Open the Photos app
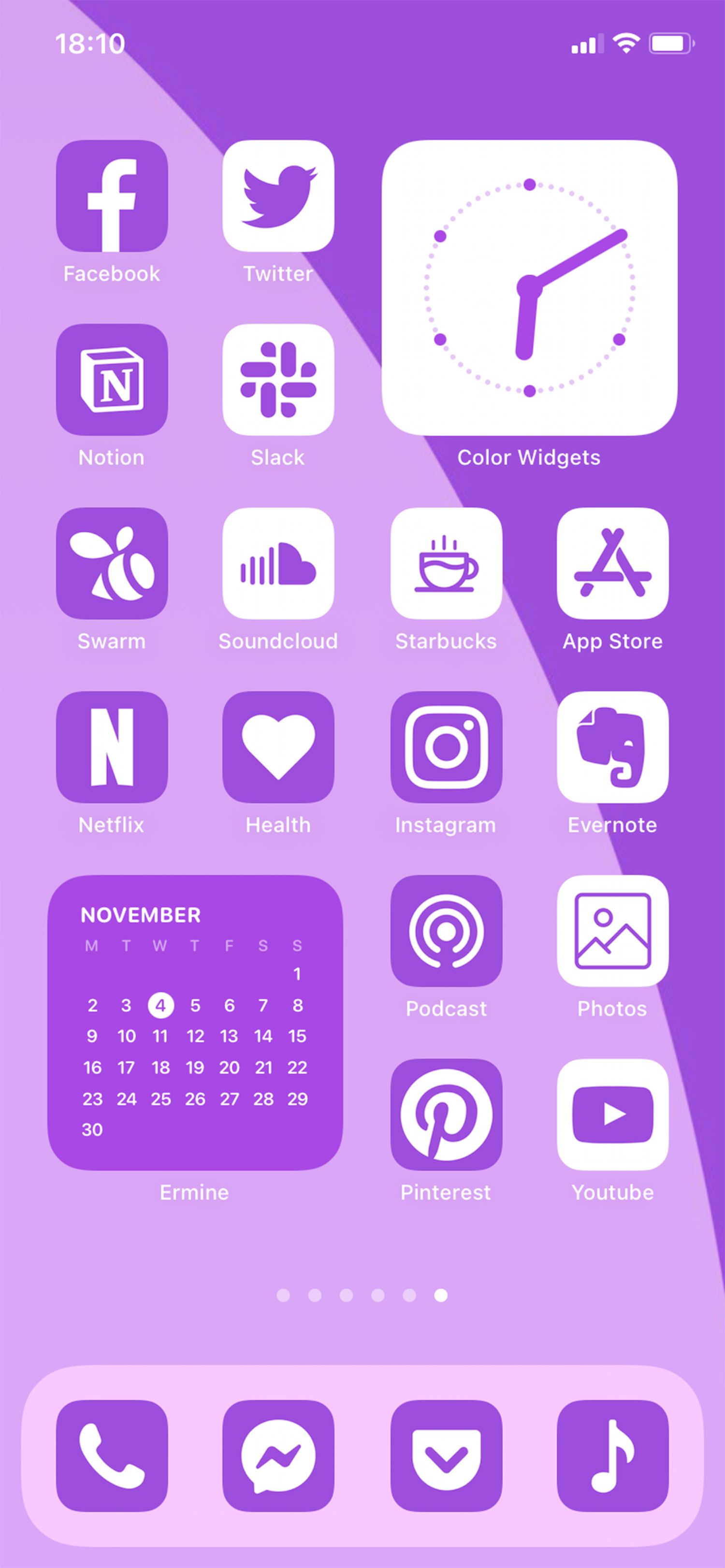Viewport: 725px width, 1568px height. (x=613, y=931)
